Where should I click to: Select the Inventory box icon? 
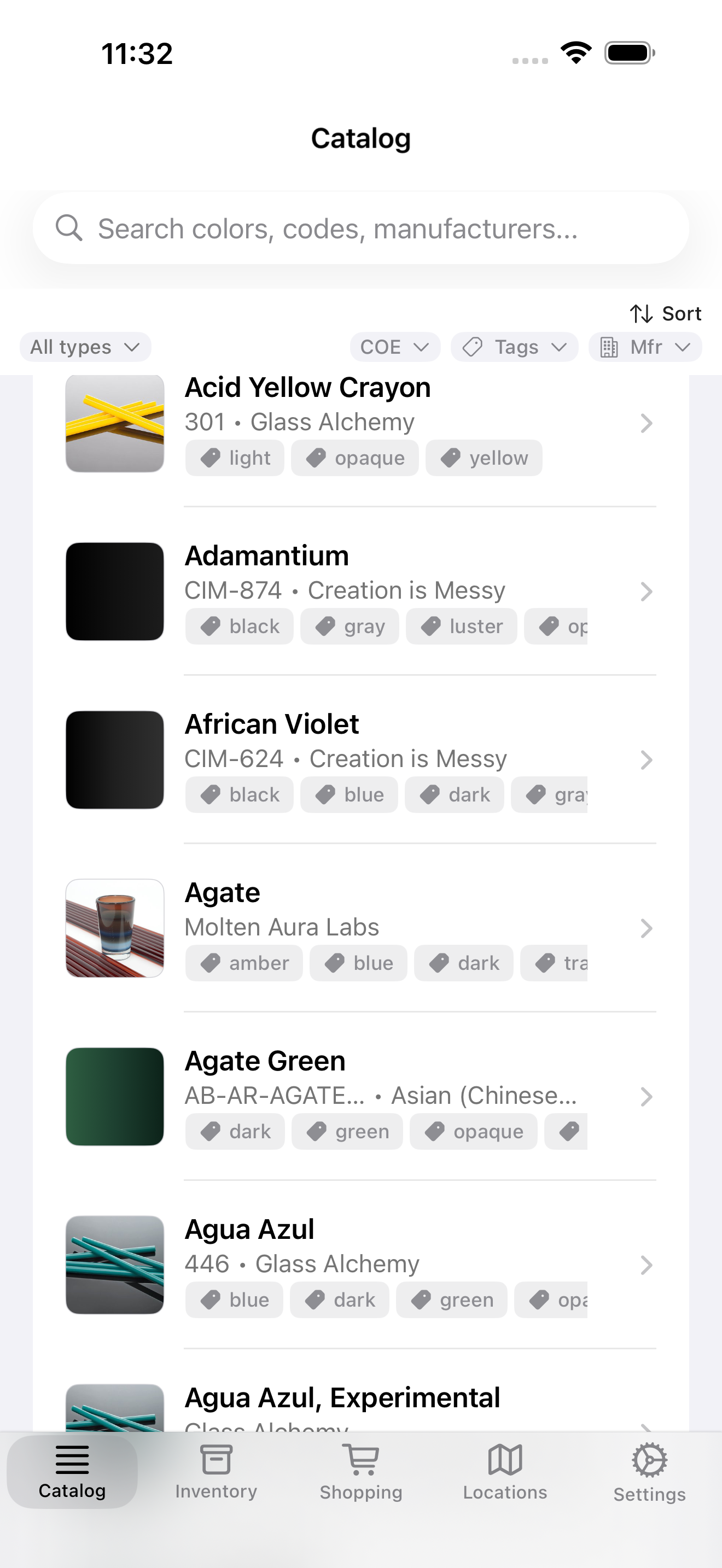pos(216,1459)
